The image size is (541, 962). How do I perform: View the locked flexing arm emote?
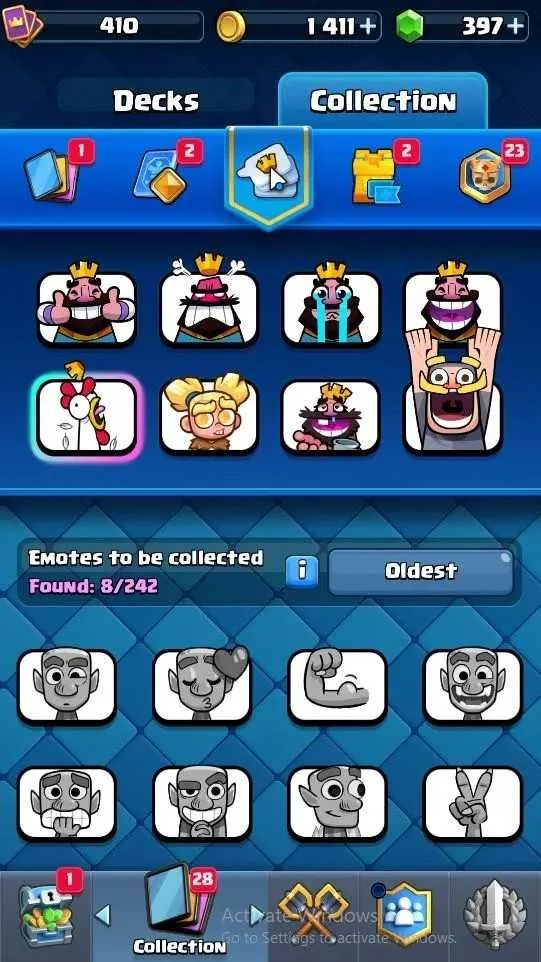coord(337,685)
